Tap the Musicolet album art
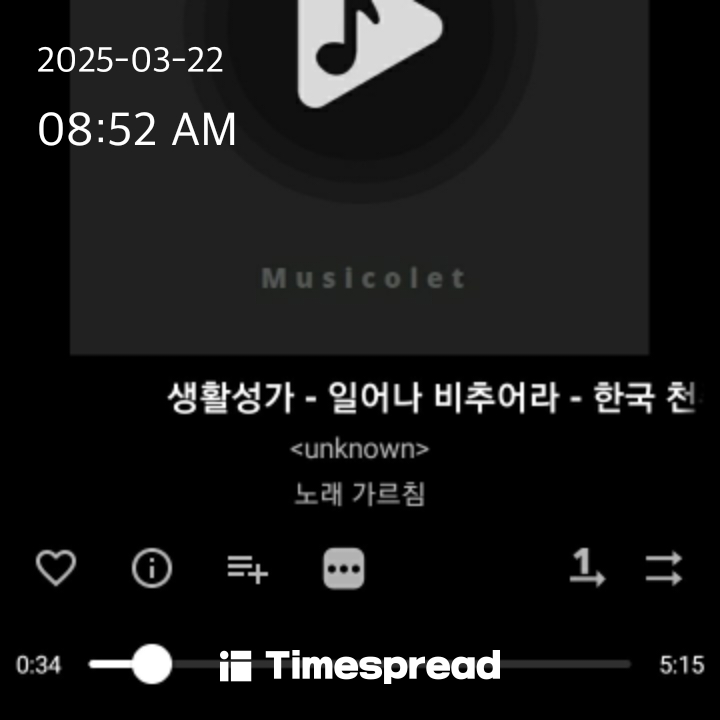The height and width of the screenshot is (720, 720). (360, 177)
